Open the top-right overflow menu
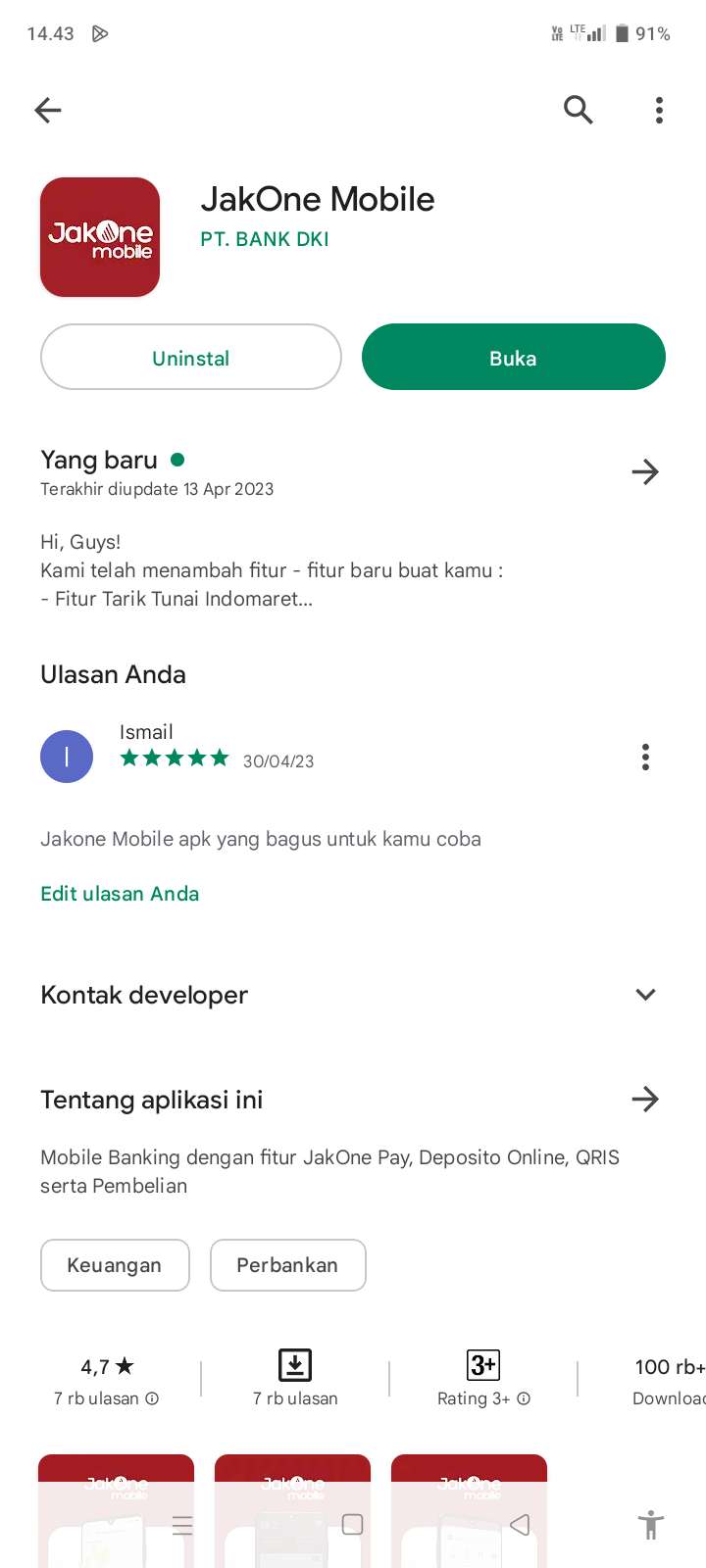Screen dimensions: 706x1568 coord(659,110)
